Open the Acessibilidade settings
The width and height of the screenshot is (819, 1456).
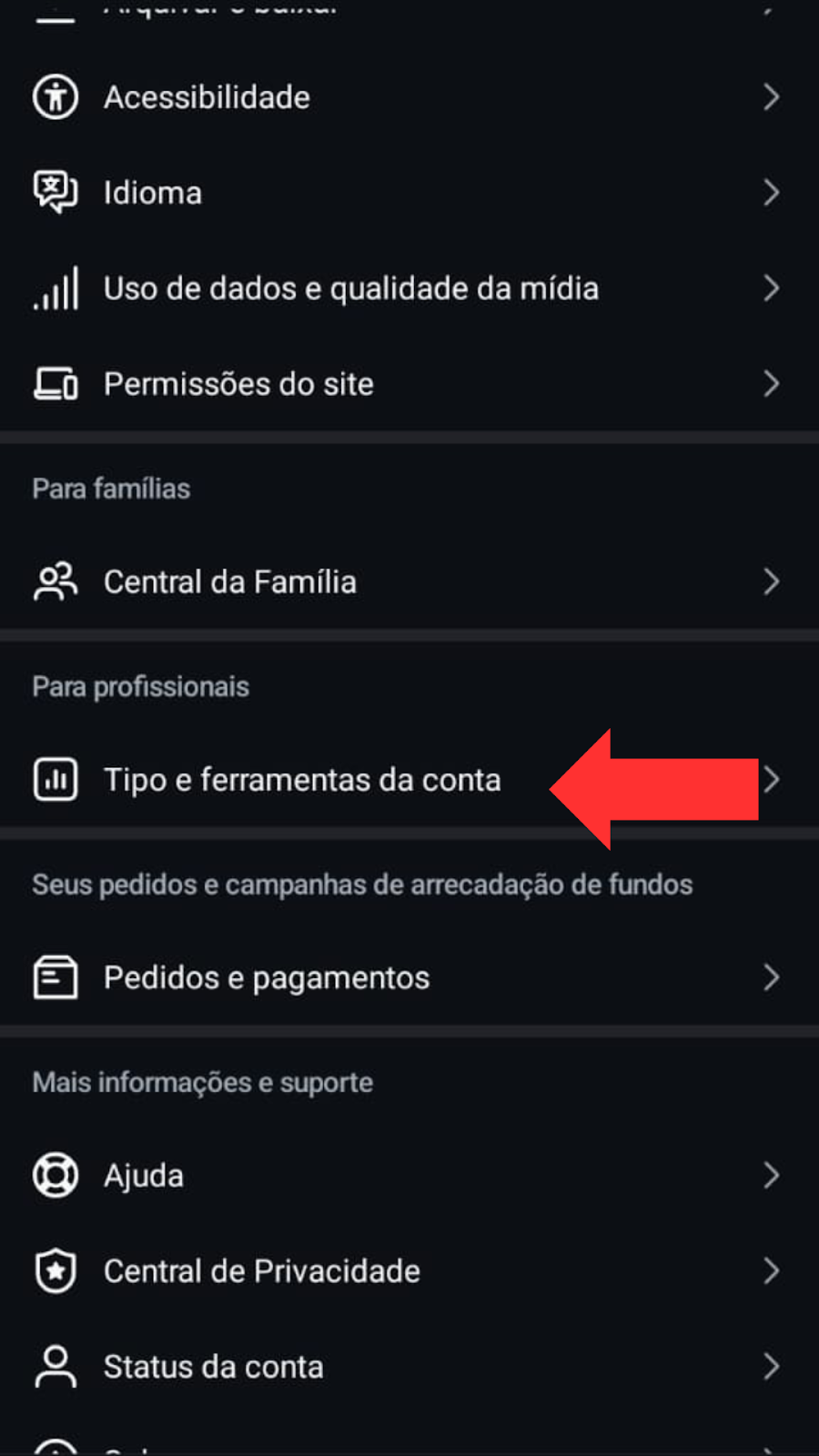tap(409, 96)
